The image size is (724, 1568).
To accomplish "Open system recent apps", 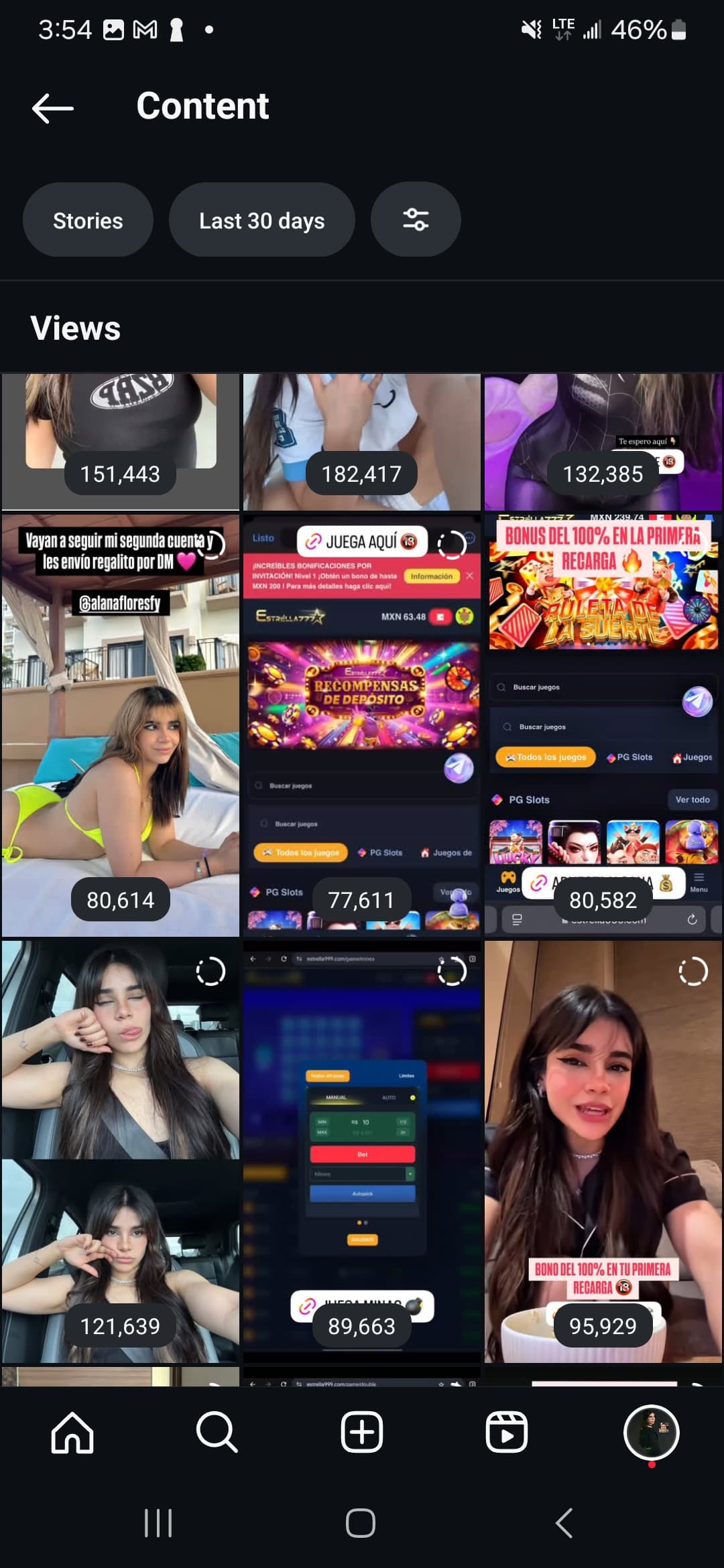I will pos(158,1523).
